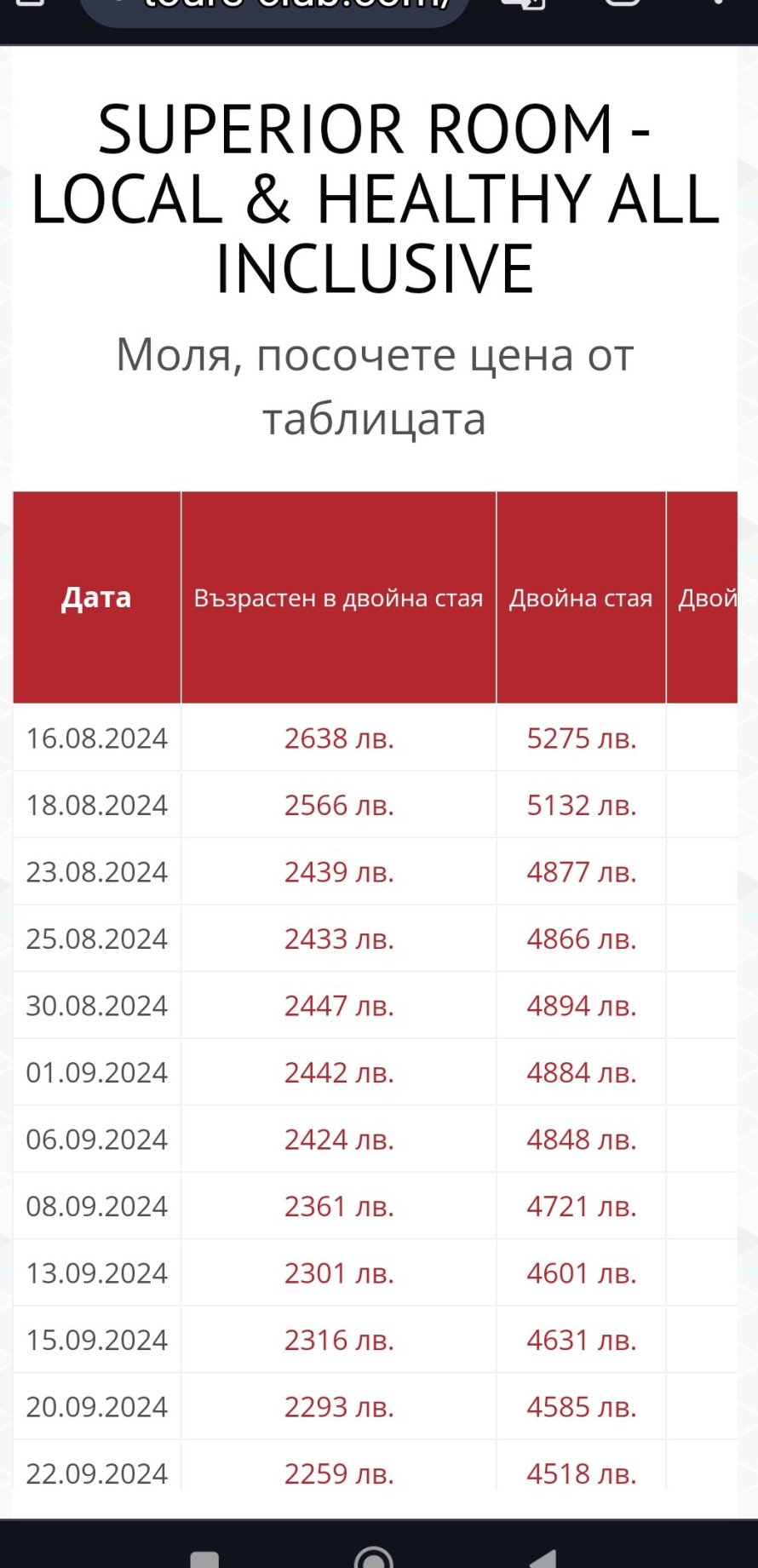The width and height of the screenshot is (758, 1568).
Task: Pick 2439 лв. price for 23.08.2024
Action: click(x=339, y=871)
